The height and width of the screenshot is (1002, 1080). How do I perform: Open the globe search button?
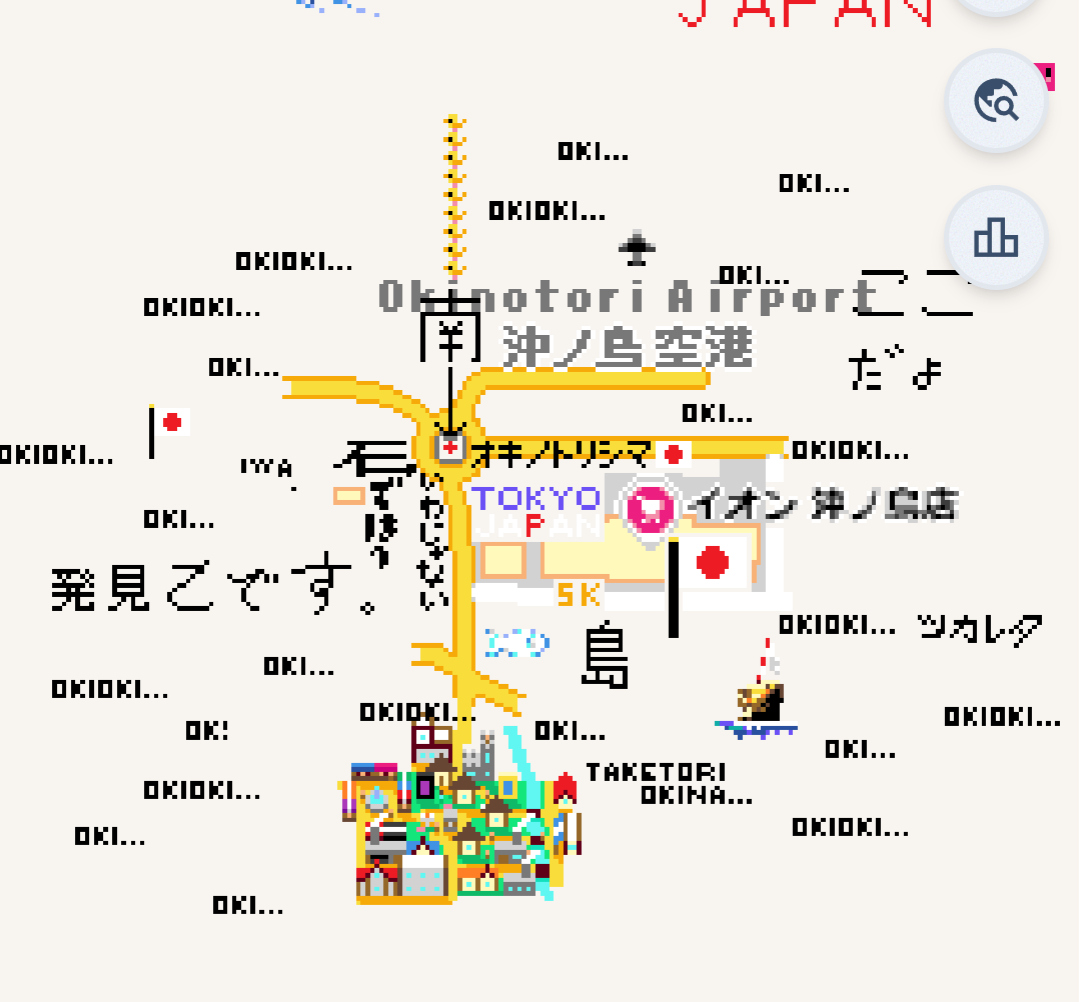pyautogui.click(x=996, y=101)
